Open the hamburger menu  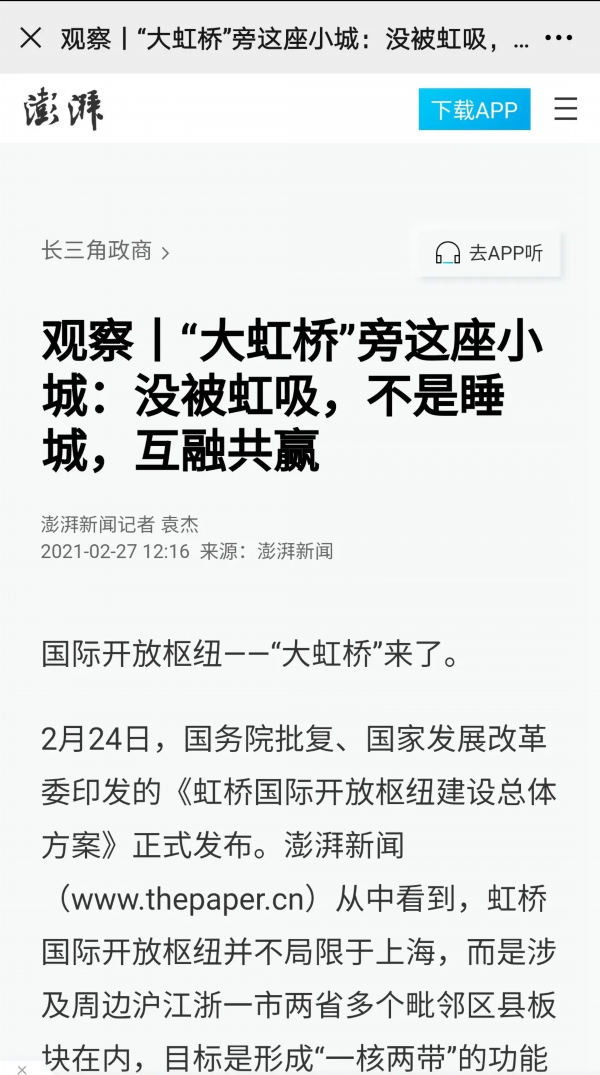[x=566, y=109]
